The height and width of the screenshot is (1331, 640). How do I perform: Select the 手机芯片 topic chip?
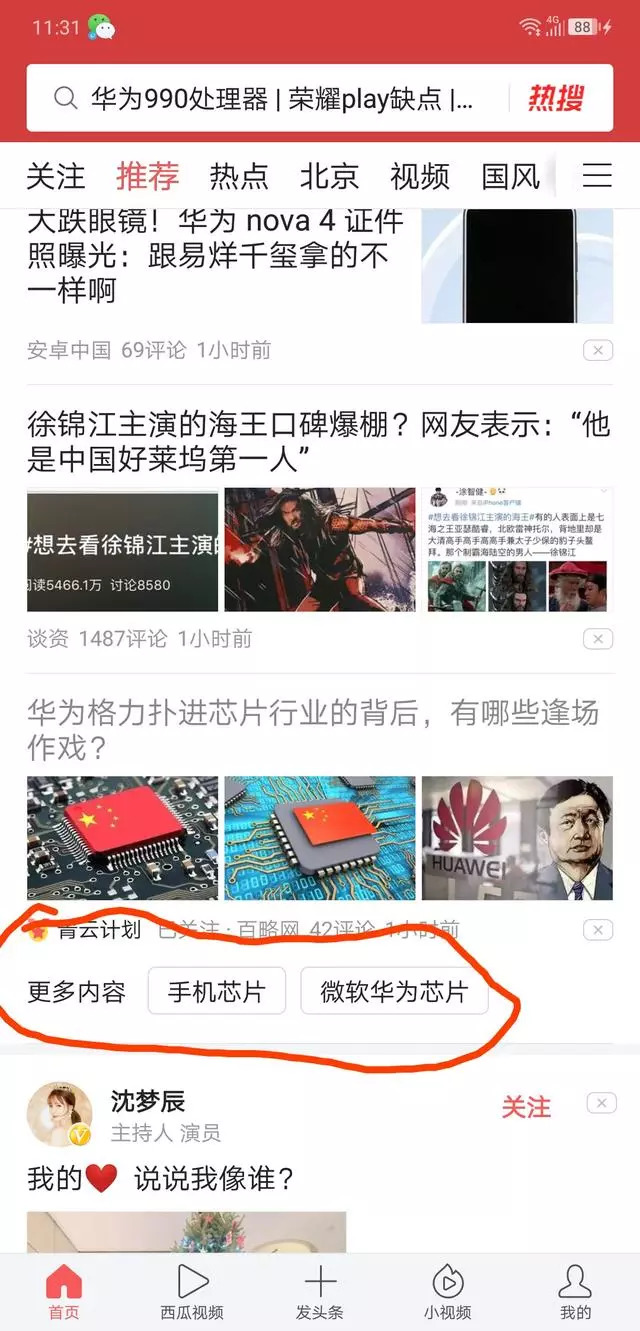pos(217,992)
